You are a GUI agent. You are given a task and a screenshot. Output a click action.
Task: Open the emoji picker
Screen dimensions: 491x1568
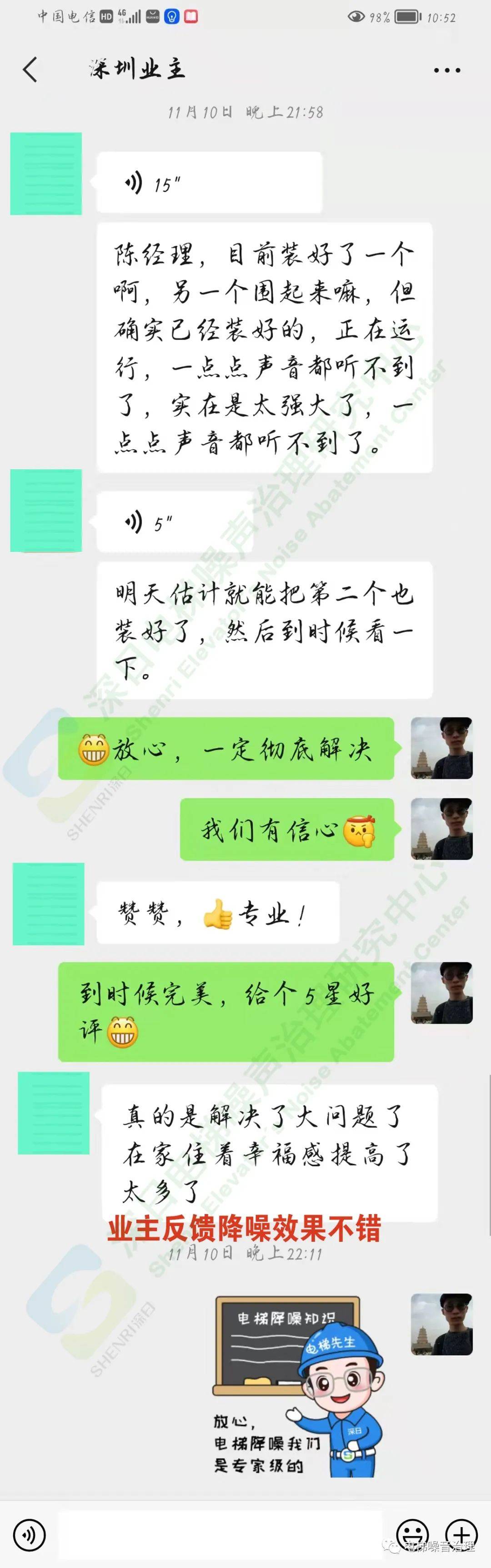coord(412,1533)
